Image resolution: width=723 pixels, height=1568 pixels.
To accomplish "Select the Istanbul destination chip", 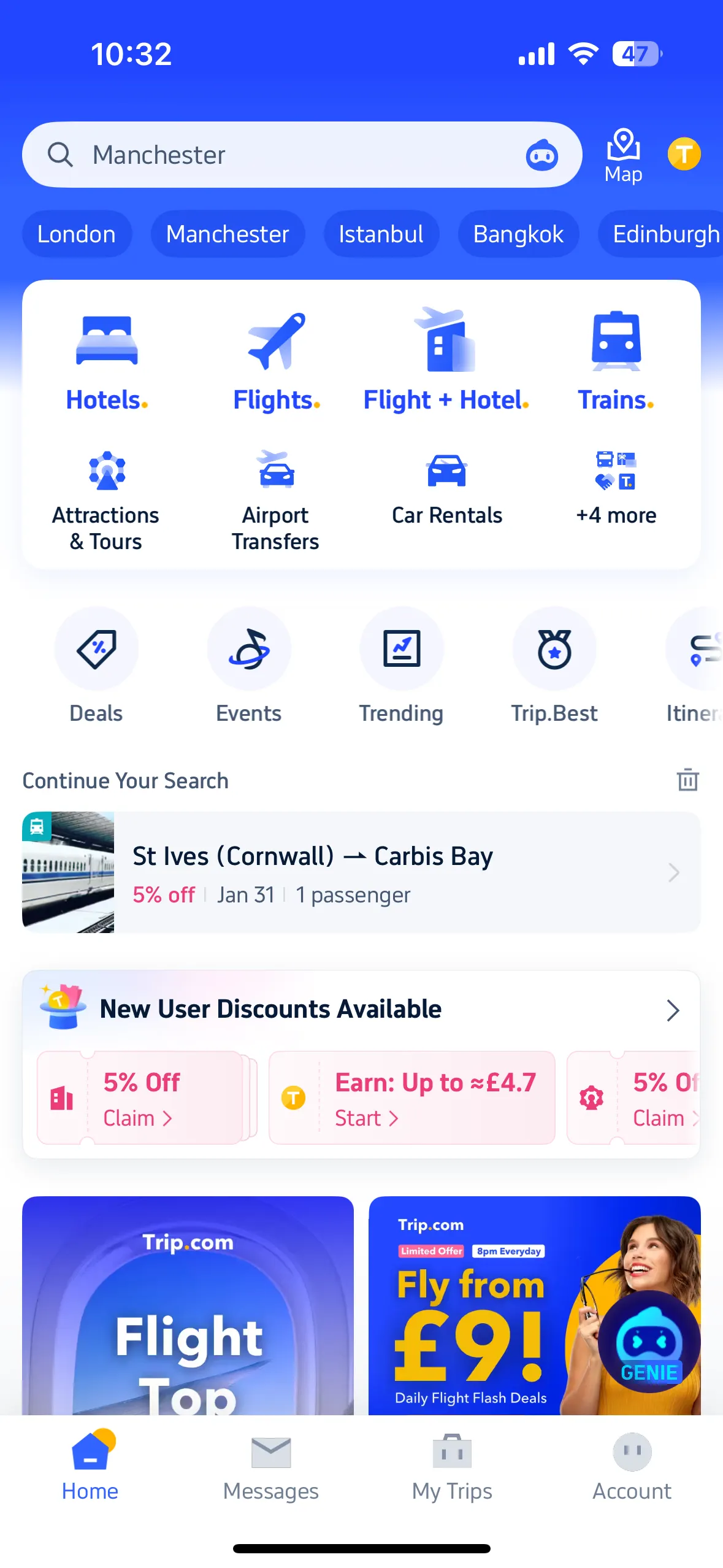I will pyautogui.click(x=381, y=234).
